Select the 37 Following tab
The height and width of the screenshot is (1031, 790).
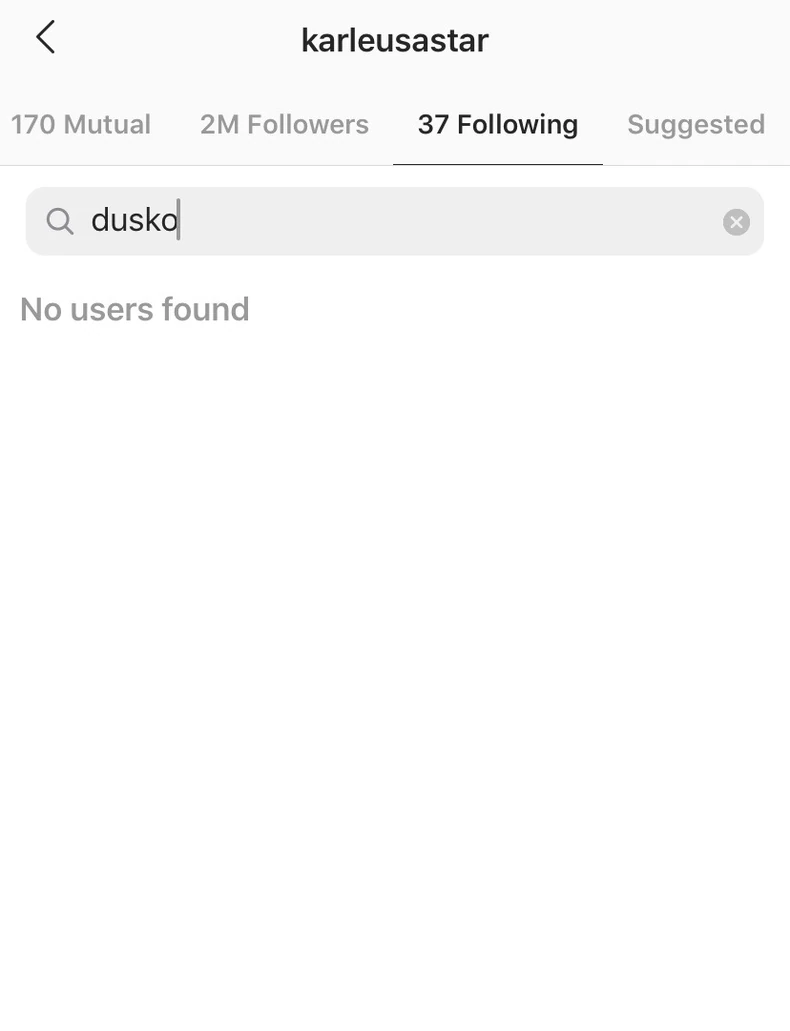coord(497,125)
